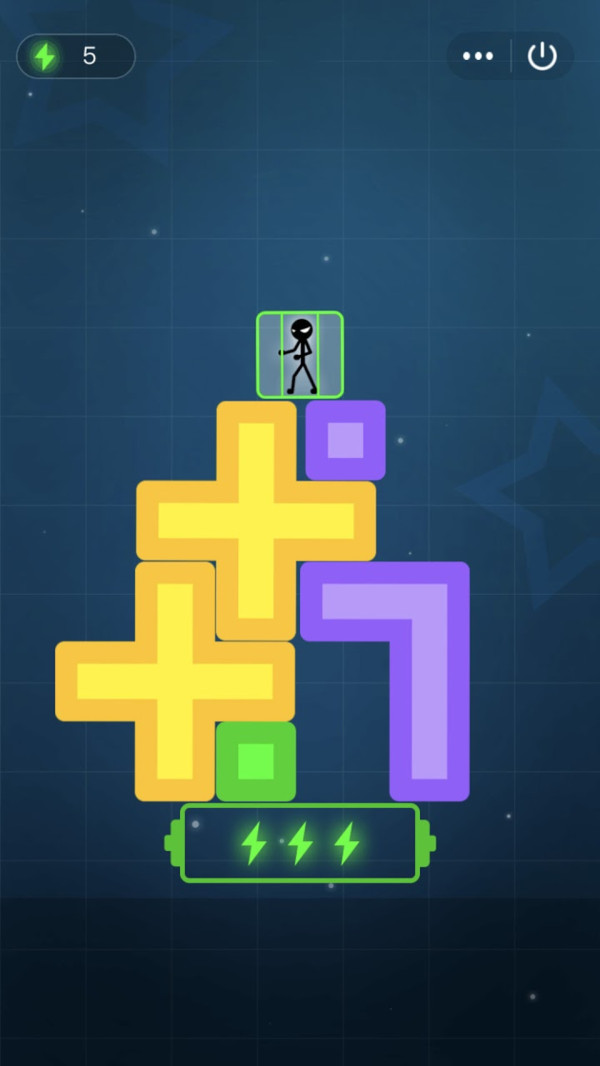Image resolution: width=600 pixels, height=1066 pixels.
Task: Remove the purple L-shaped block
Action: pos(428,680)
